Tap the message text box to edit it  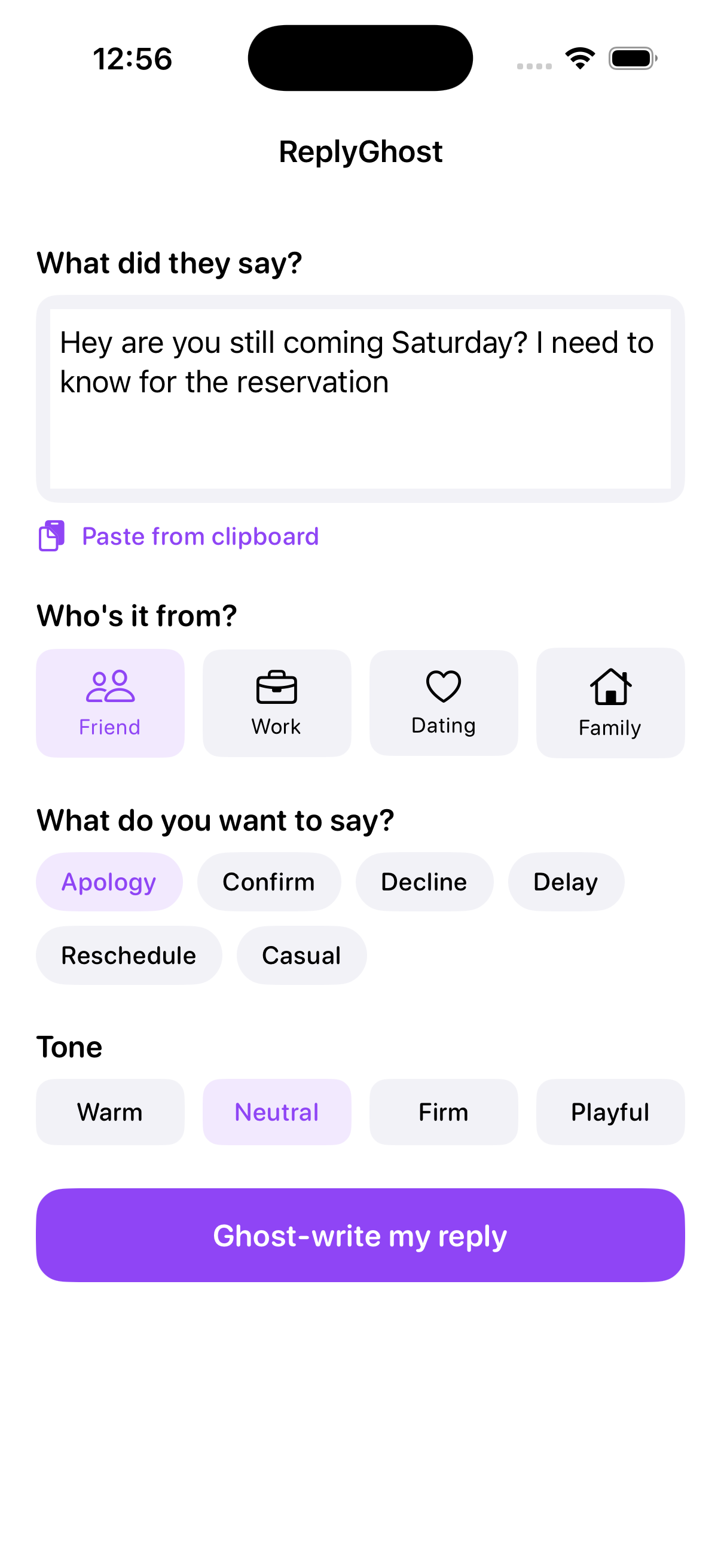[x=360, y=399]
